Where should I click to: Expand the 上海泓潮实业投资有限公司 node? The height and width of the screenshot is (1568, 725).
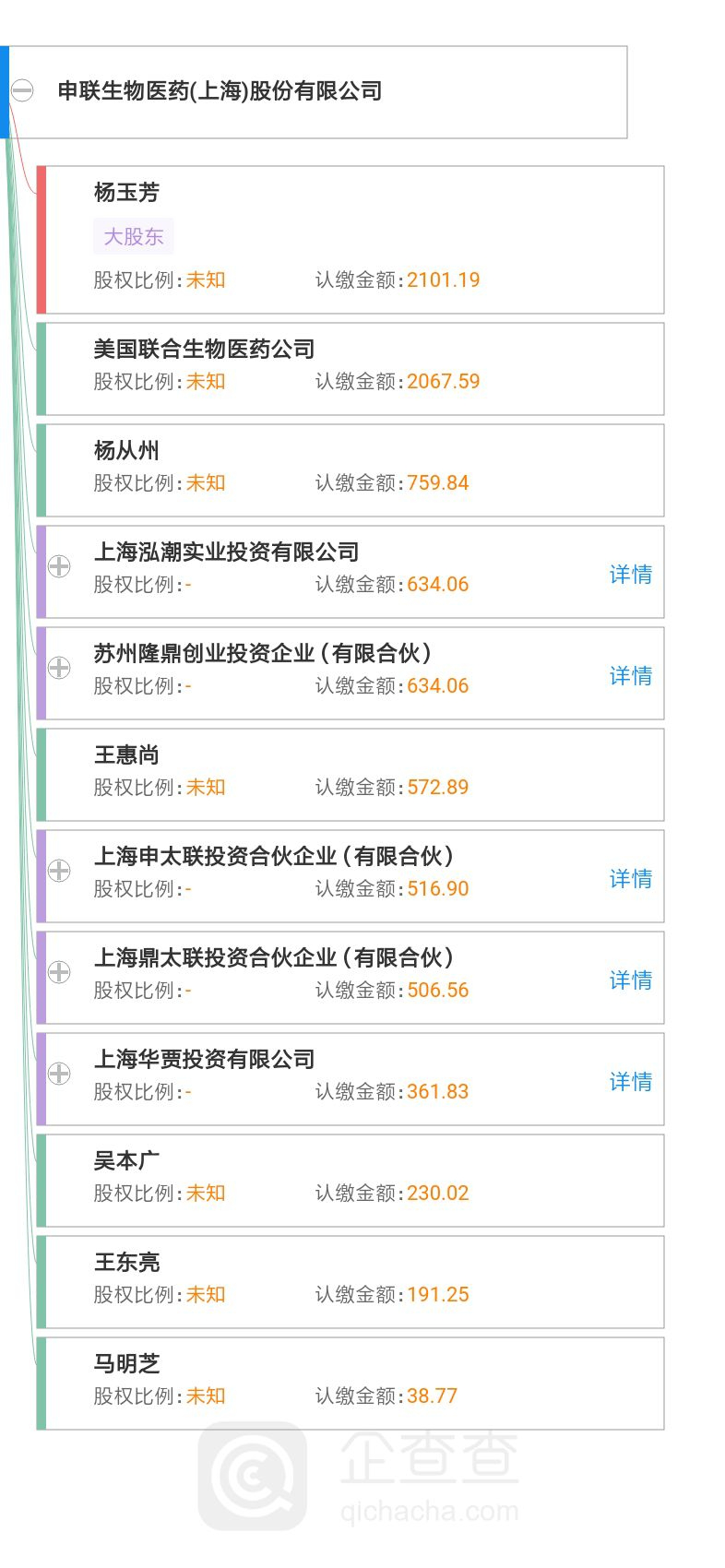coord(59,567)
